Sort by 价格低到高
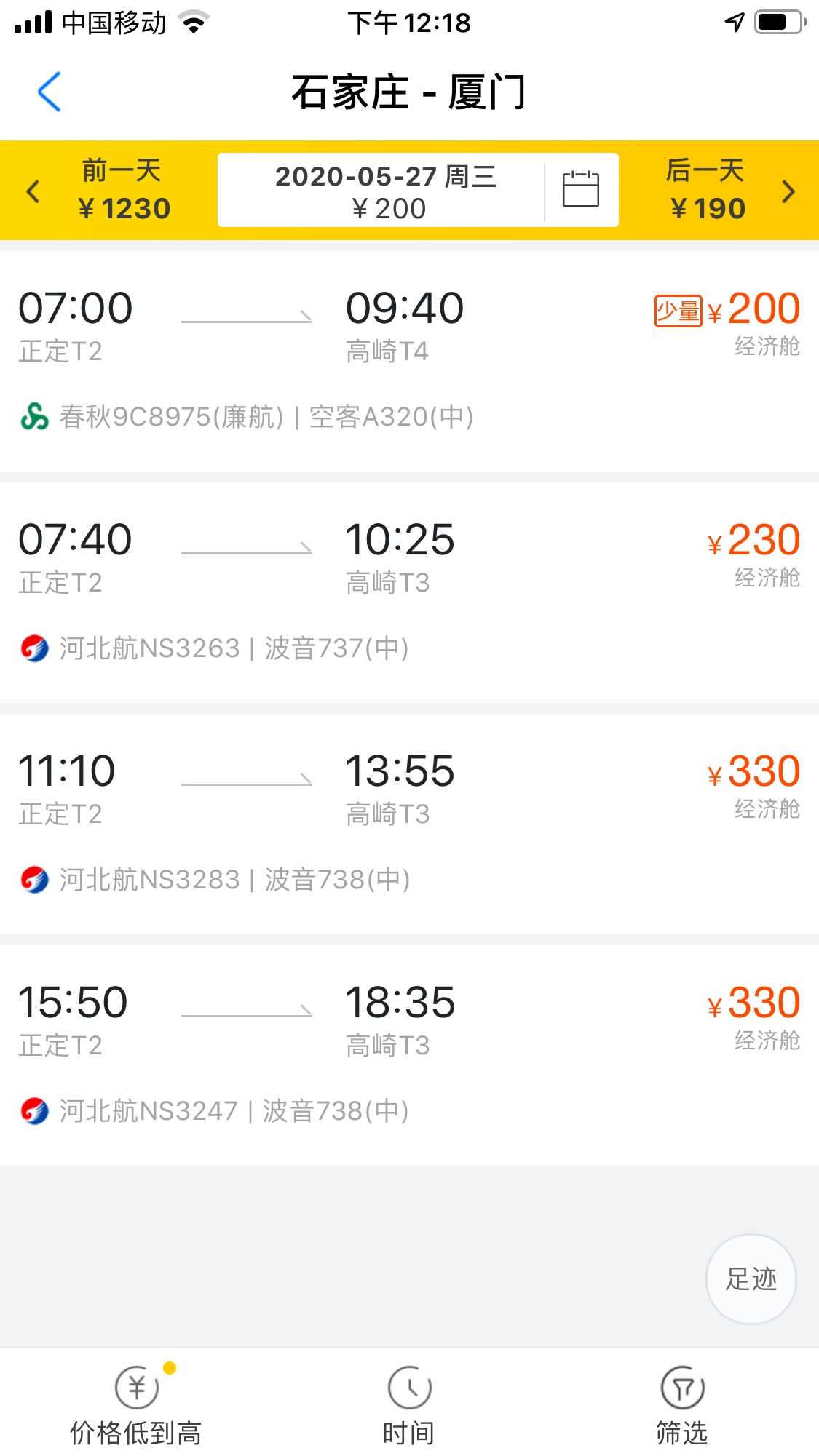This screenshot has height=1456, width=819. click(136, 1405)
